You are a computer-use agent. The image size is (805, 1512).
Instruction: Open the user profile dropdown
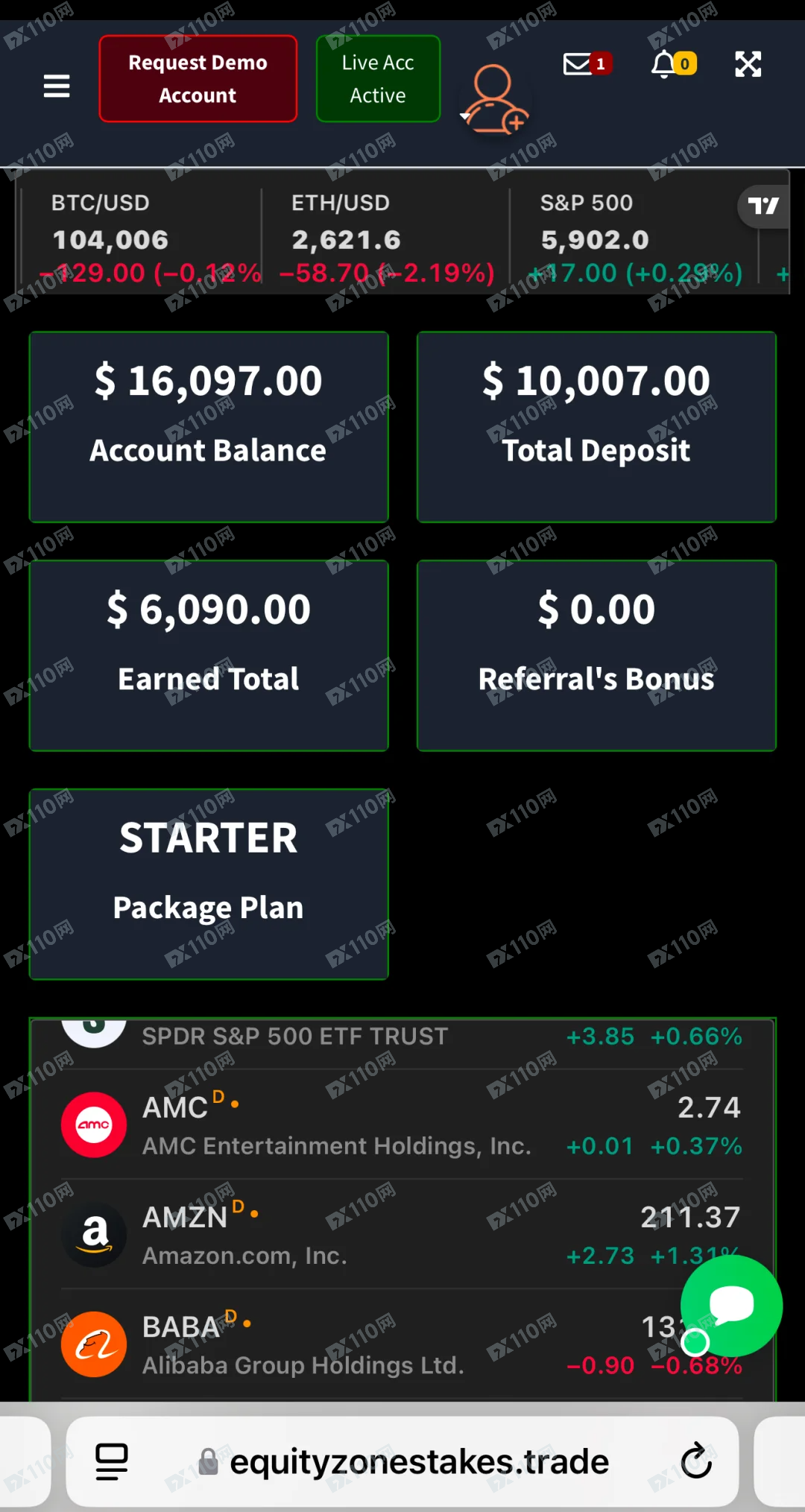point(494,100)
